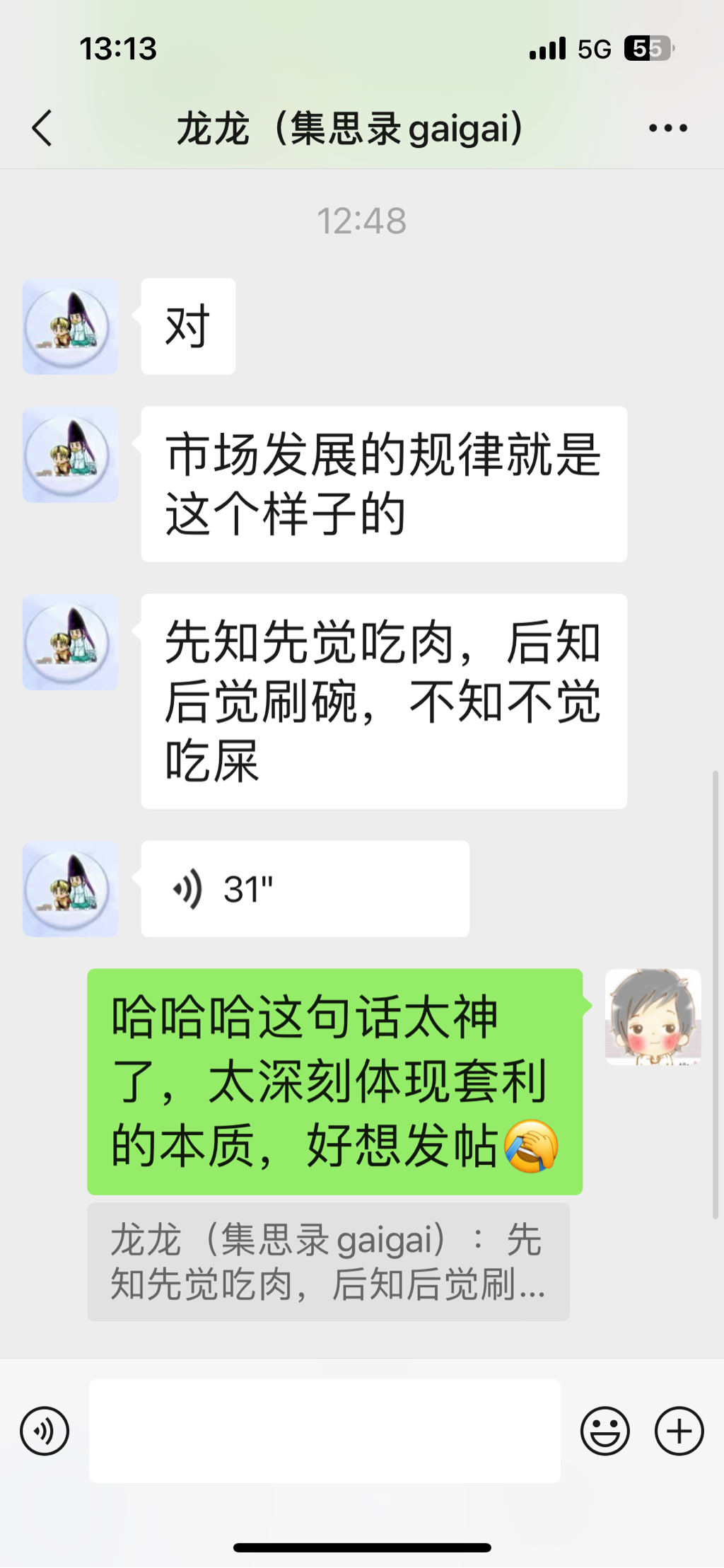Image resolution: width=724 pixels, height=1568 pixels.
Task: Tap the message text field
Action: click(x=325, y=1431)
